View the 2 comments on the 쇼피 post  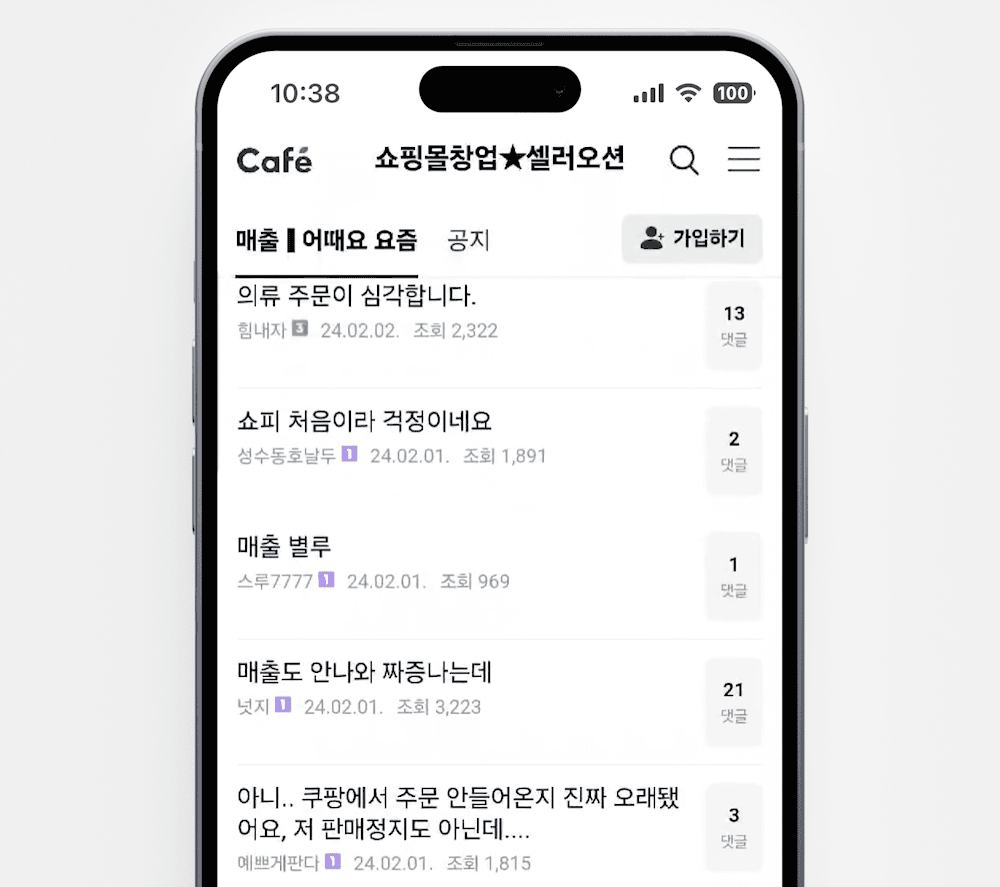734,451
